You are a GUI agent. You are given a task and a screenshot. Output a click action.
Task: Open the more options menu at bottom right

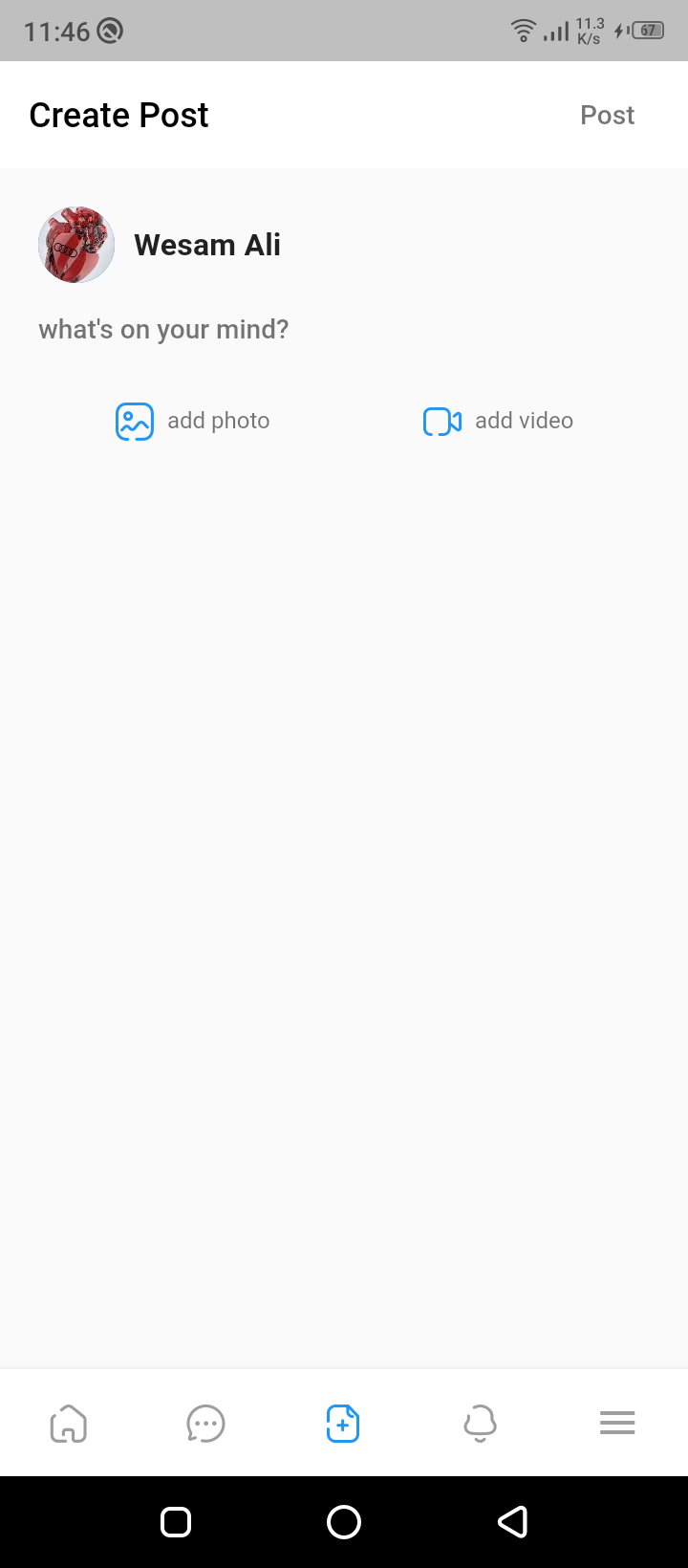coord(617,1423)
